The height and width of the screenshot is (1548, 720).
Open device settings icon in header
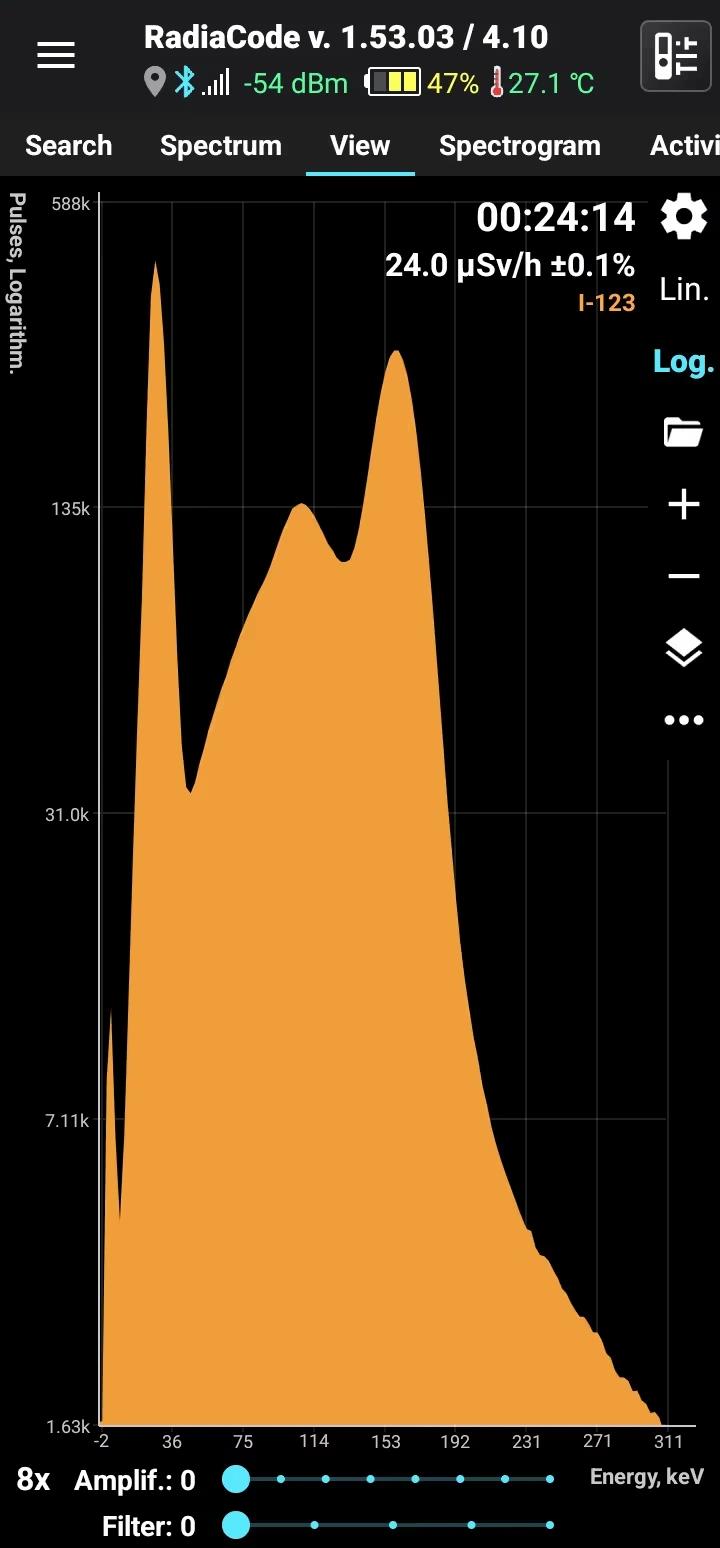pos(675,56)
